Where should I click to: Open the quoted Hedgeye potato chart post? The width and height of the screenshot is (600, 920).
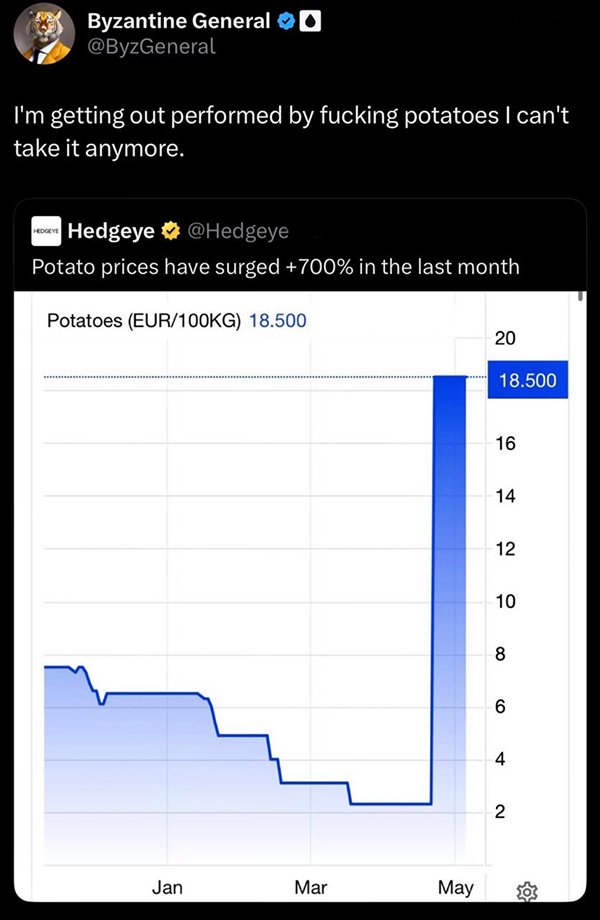point(300,550)
